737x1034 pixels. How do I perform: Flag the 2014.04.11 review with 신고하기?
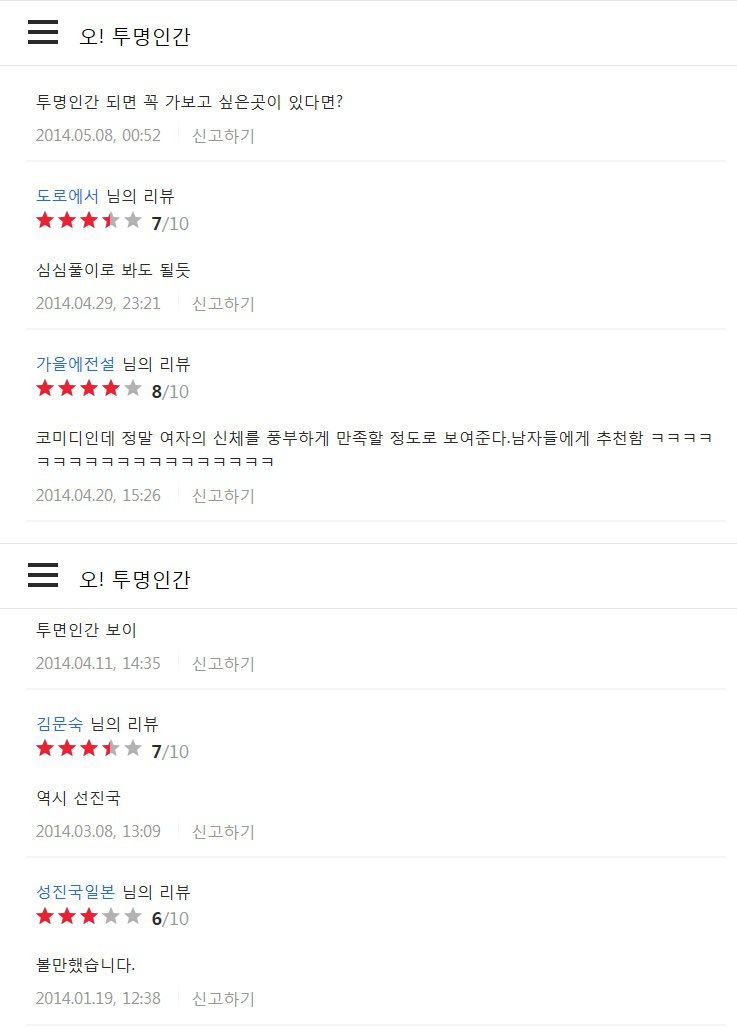pyautogui.click(x=223, y=664)
